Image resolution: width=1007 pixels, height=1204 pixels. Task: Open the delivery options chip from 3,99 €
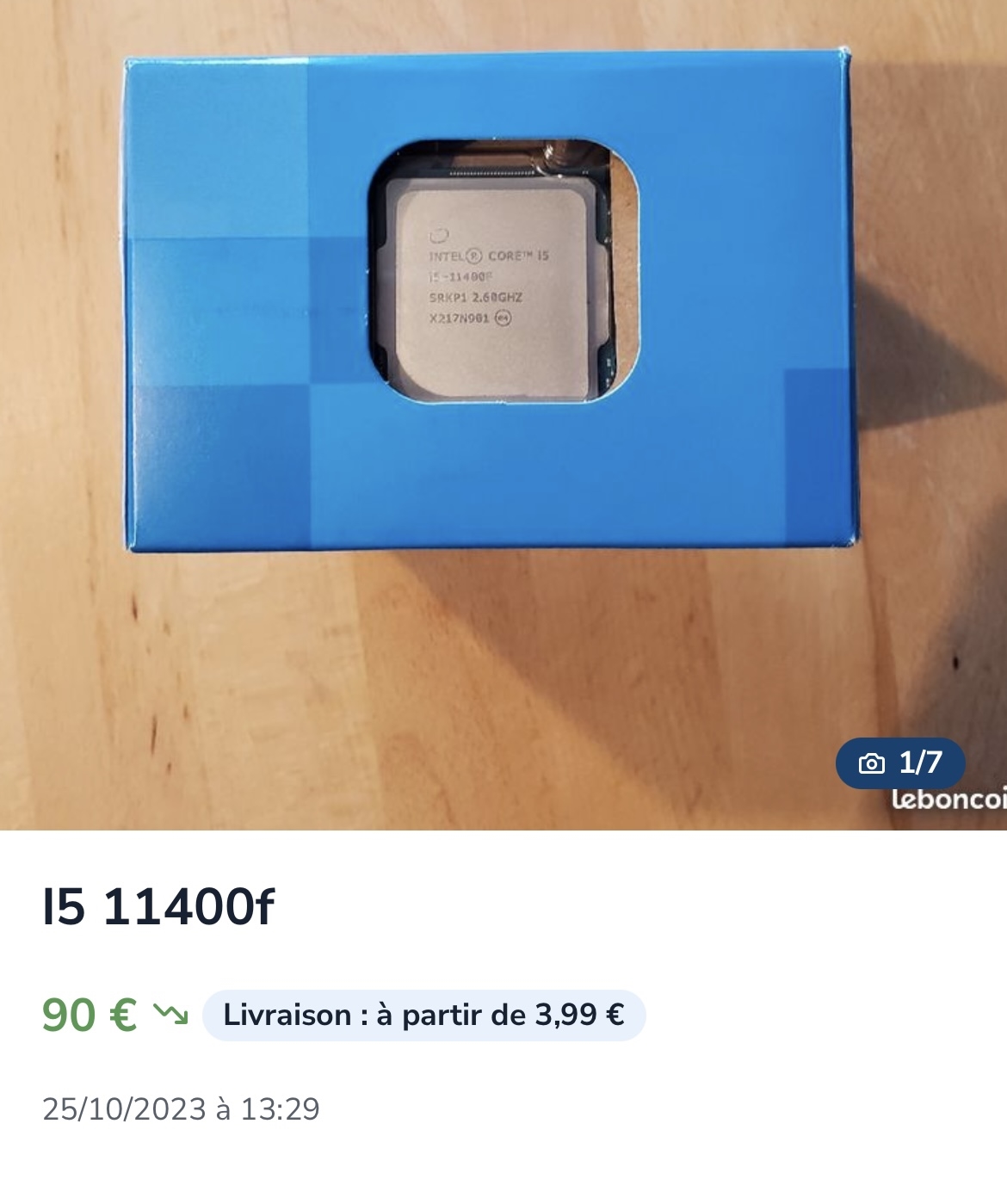(x=423, y=1016)
